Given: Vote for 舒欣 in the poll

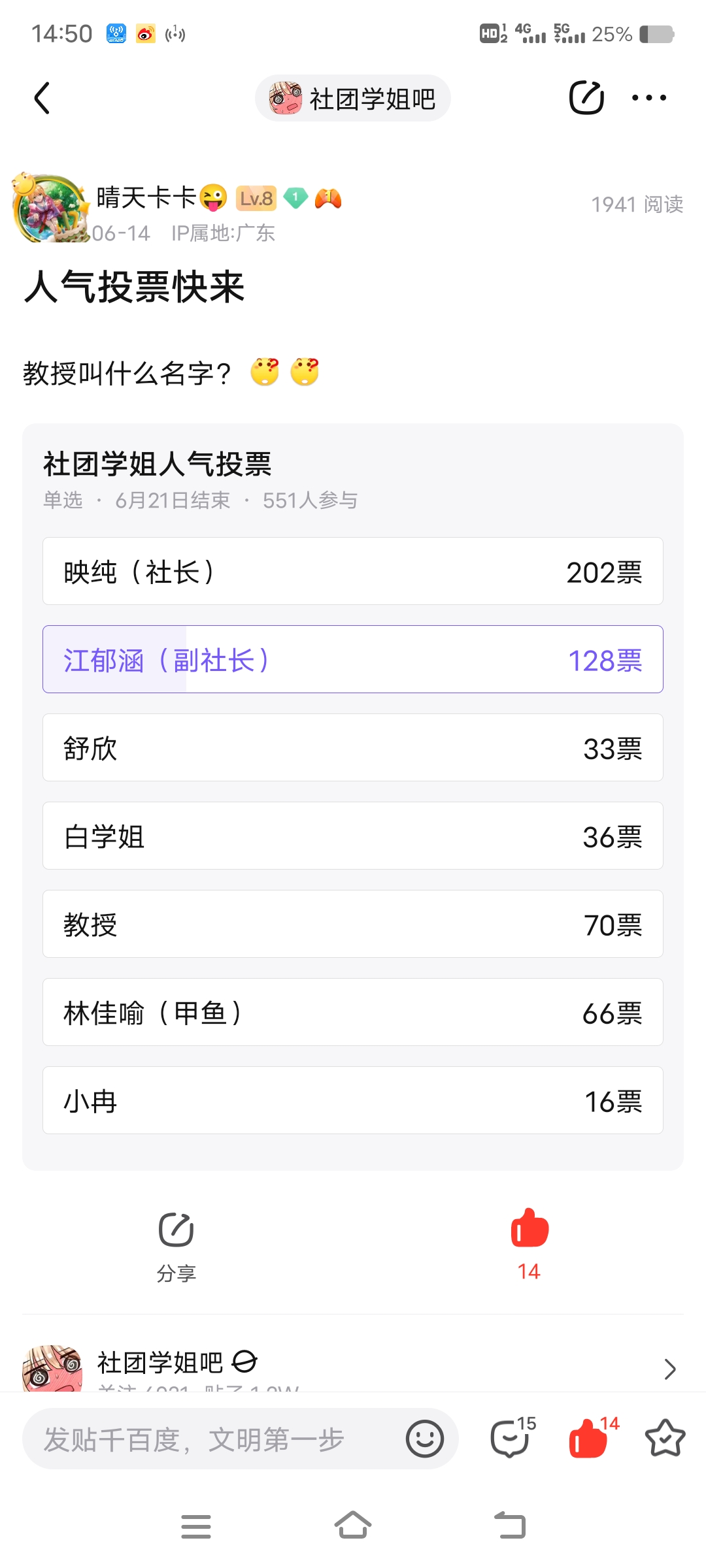Looking at the screenshot, I should pos(353,747).
